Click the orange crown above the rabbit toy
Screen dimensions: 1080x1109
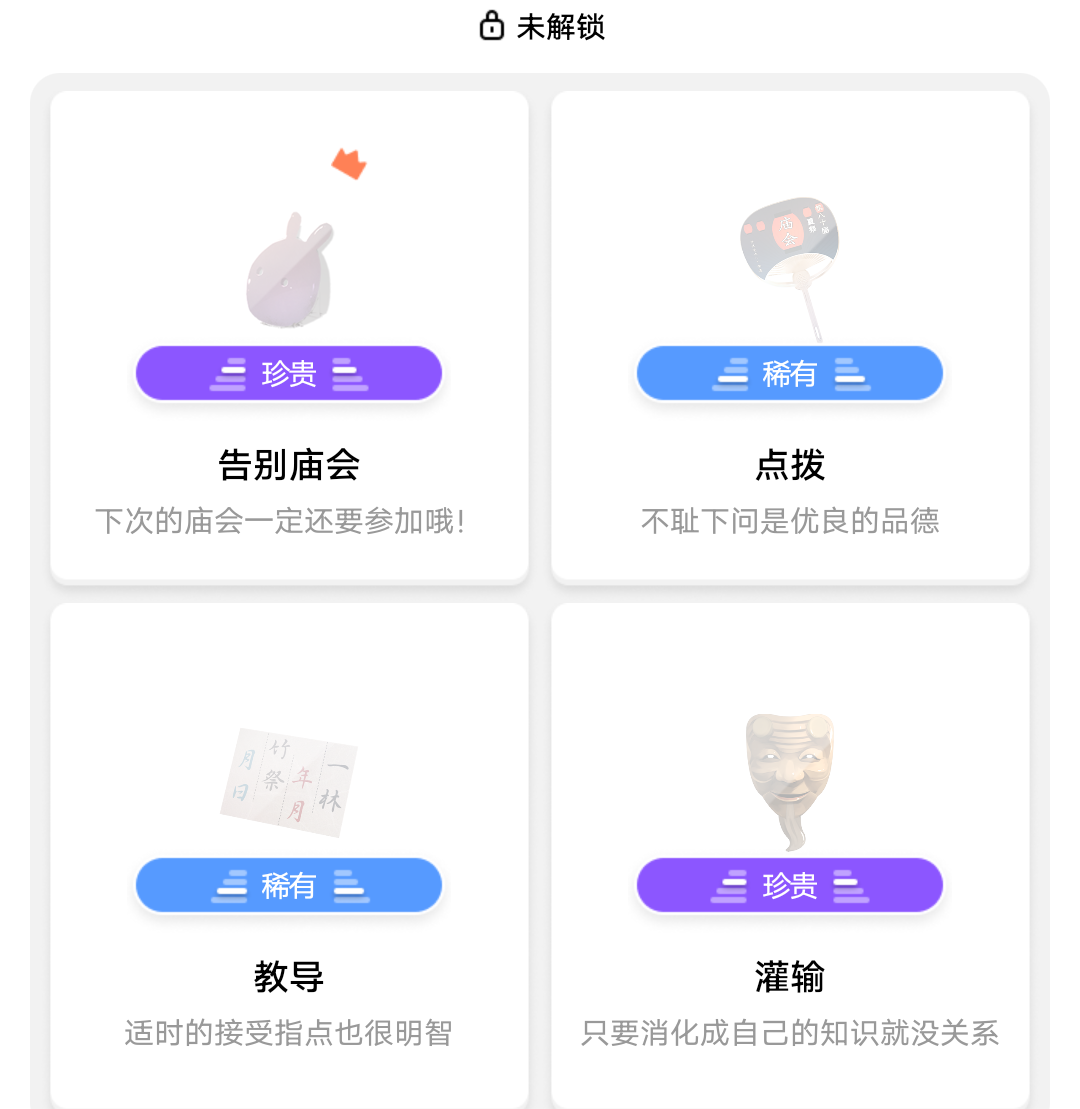point(349,163)
